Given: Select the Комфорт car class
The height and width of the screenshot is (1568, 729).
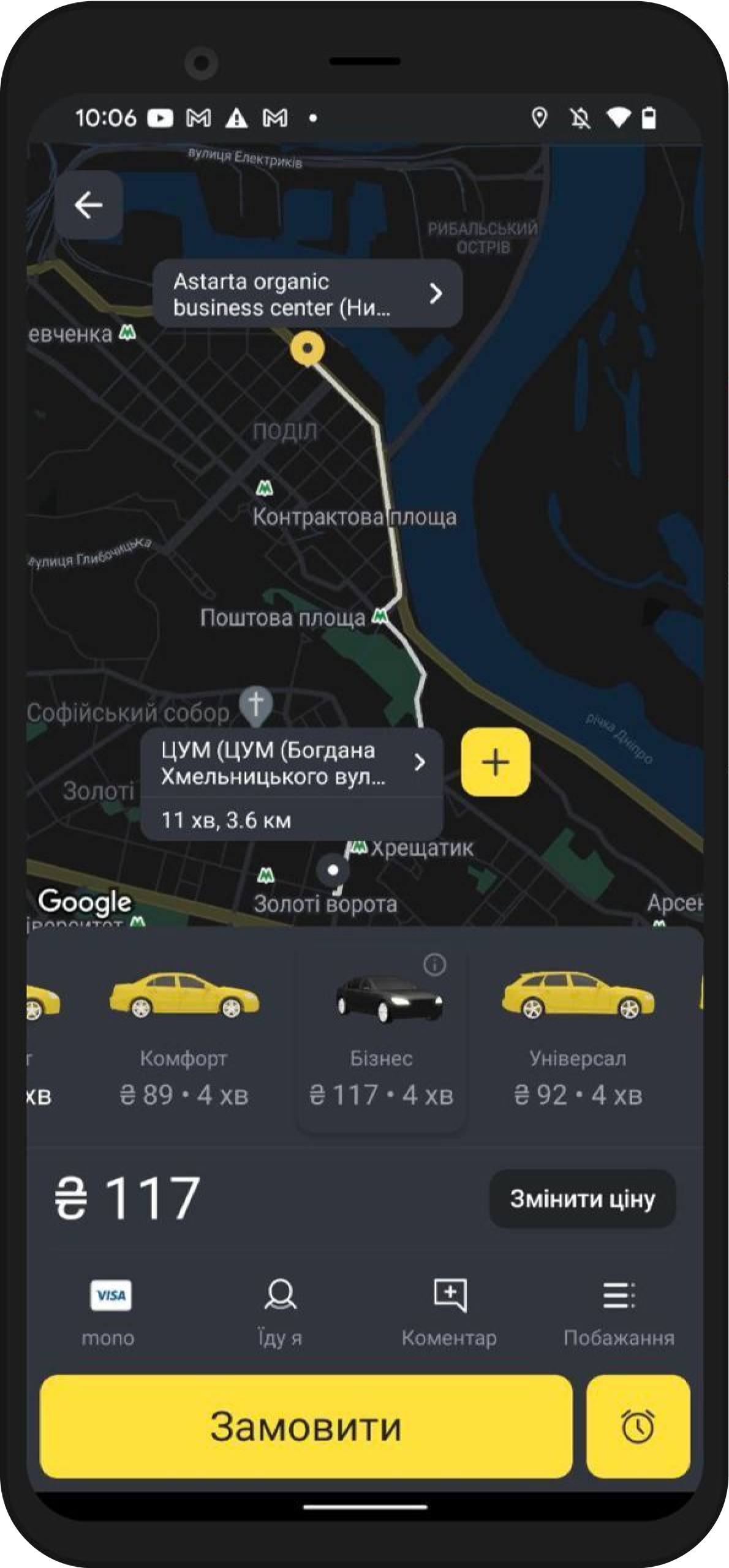Looking at the screenshot, I should pos(184,1035).
